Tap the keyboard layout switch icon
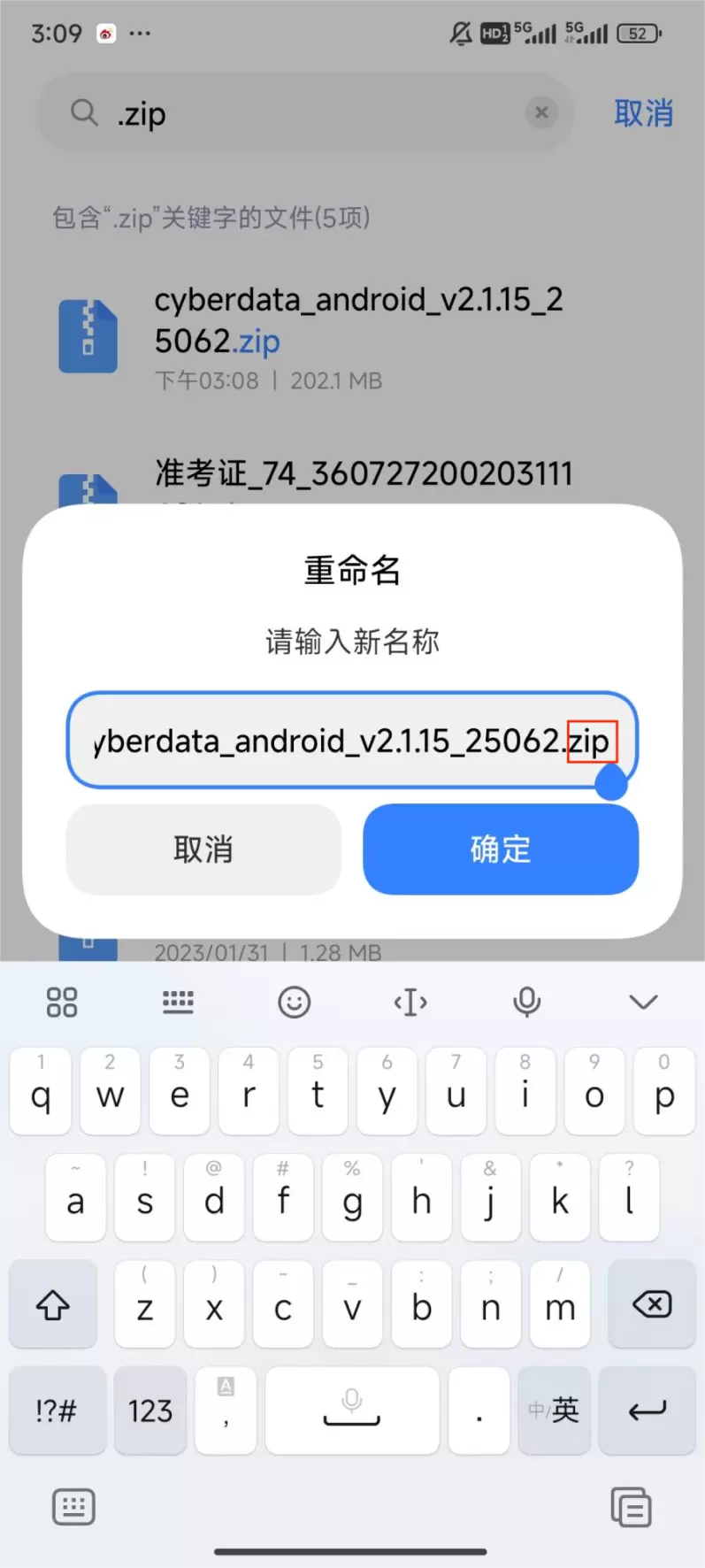This screenshot has width=705, height=1568. 178,1002
